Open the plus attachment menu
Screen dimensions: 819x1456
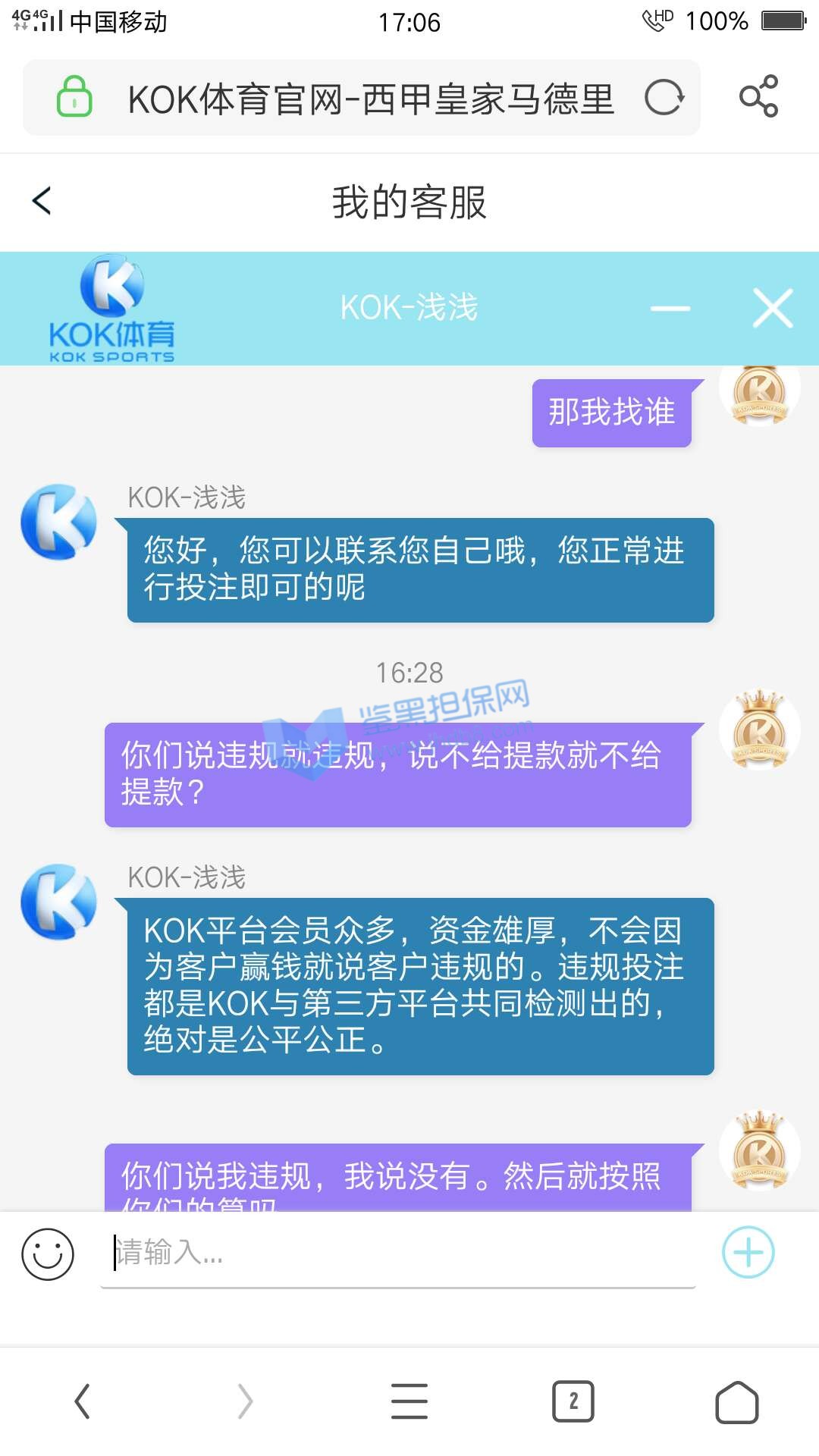coord(748,1252)
